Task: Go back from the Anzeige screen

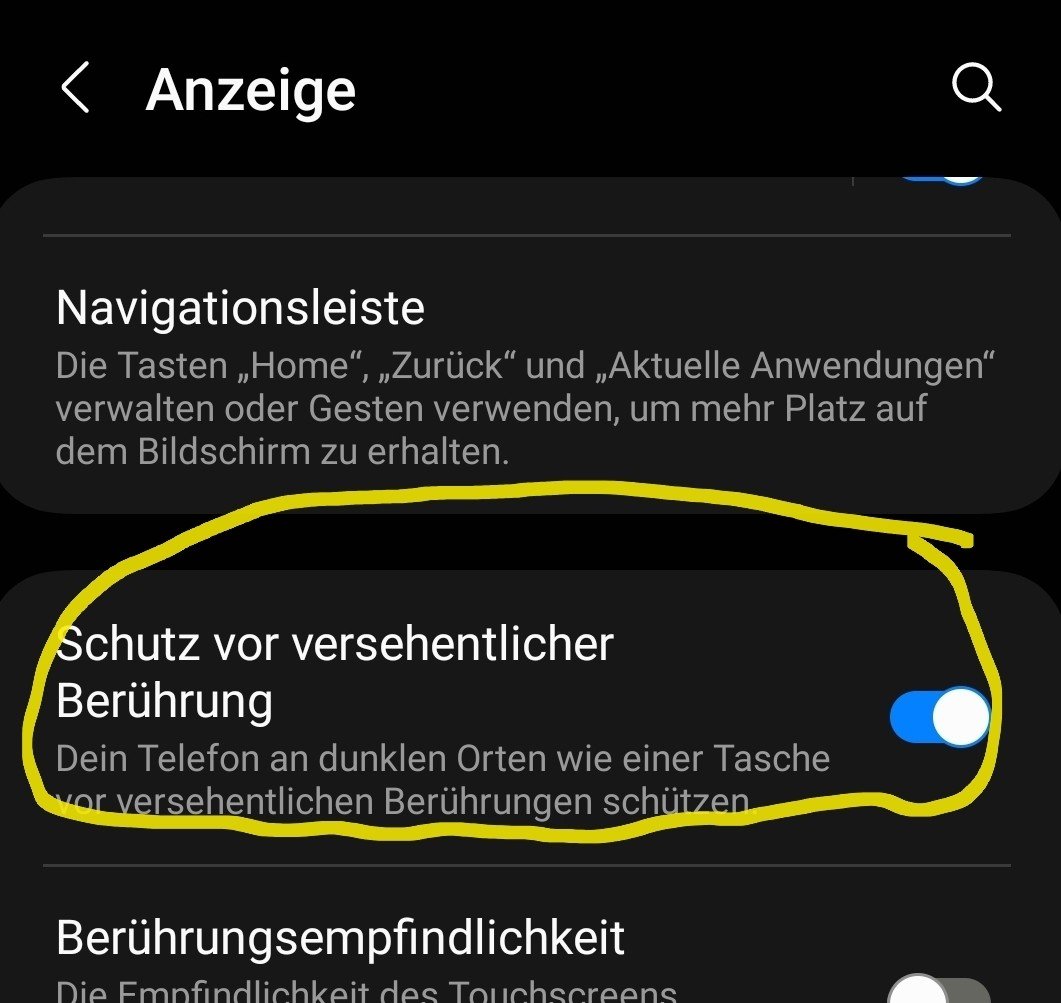Action: [76, 88]
